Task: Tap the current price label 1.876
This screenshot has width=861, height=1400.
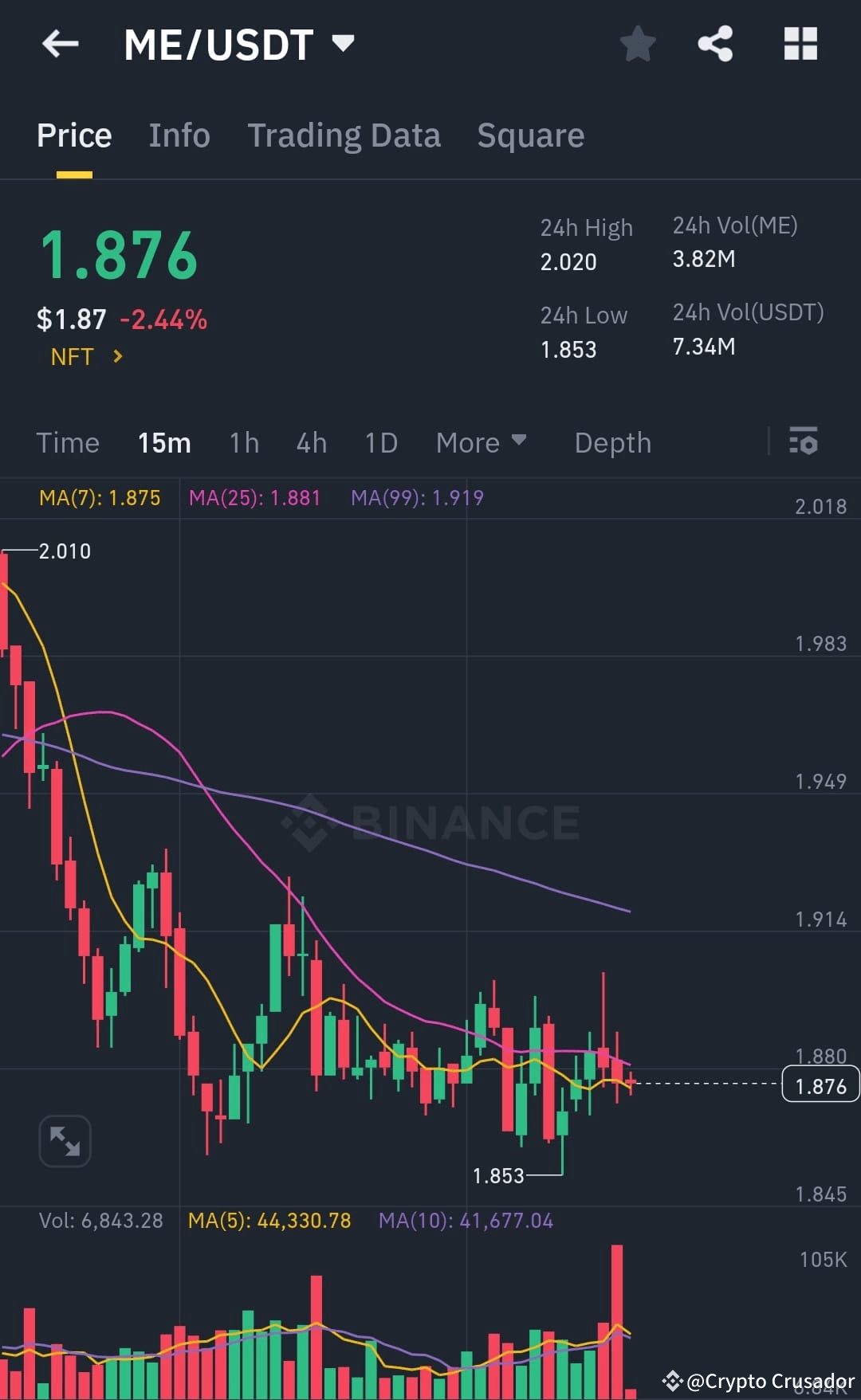Action: click(x=820, y=1084)
